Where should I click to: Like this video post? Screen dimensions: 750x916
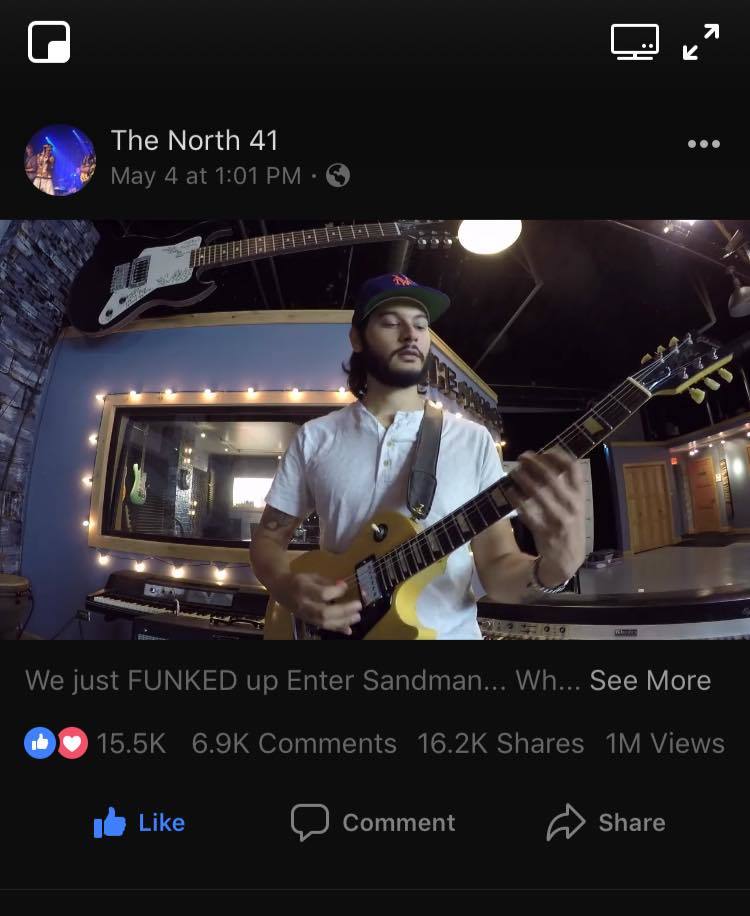coord(139,823)
